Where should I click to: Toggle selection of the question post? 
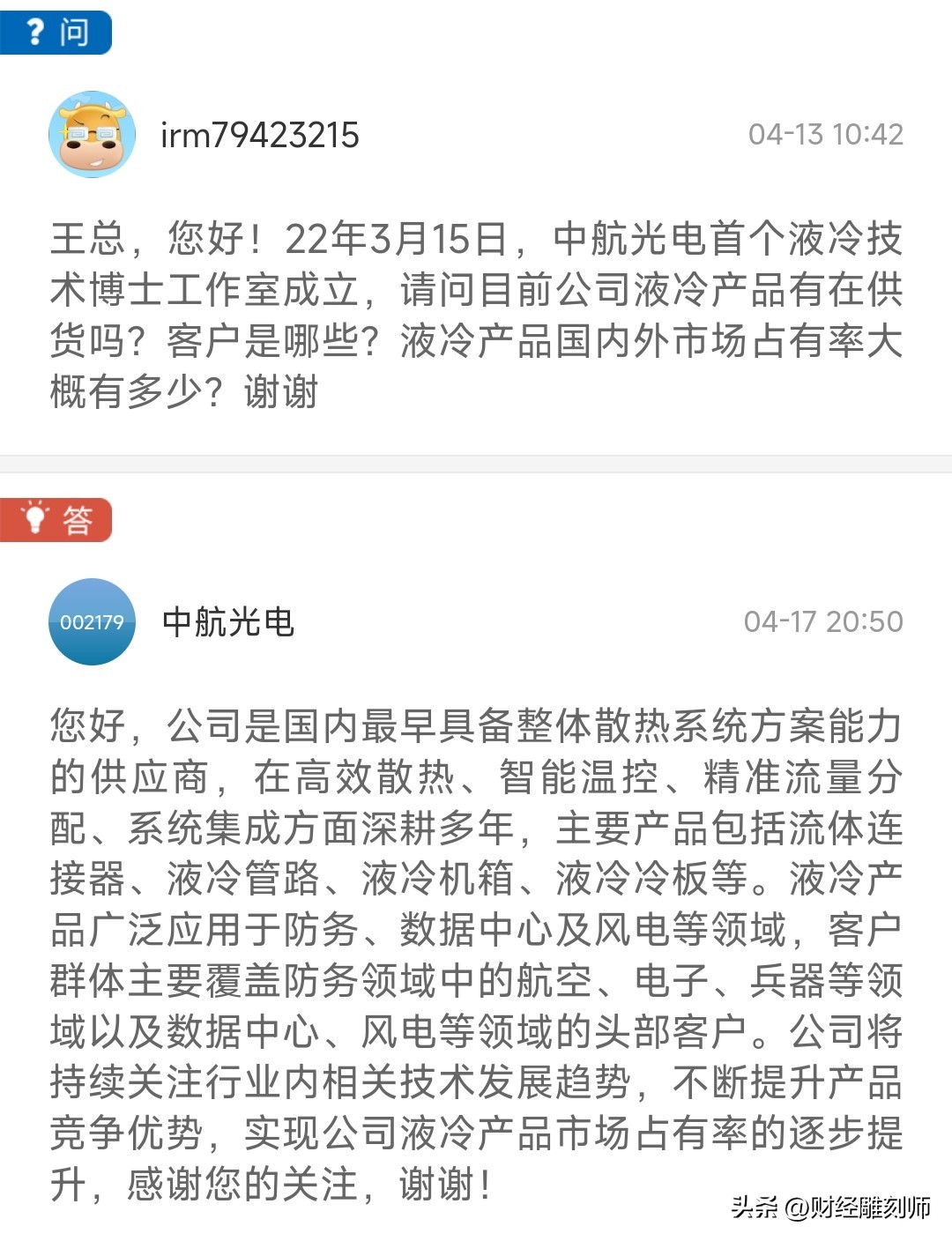point(476,264)
